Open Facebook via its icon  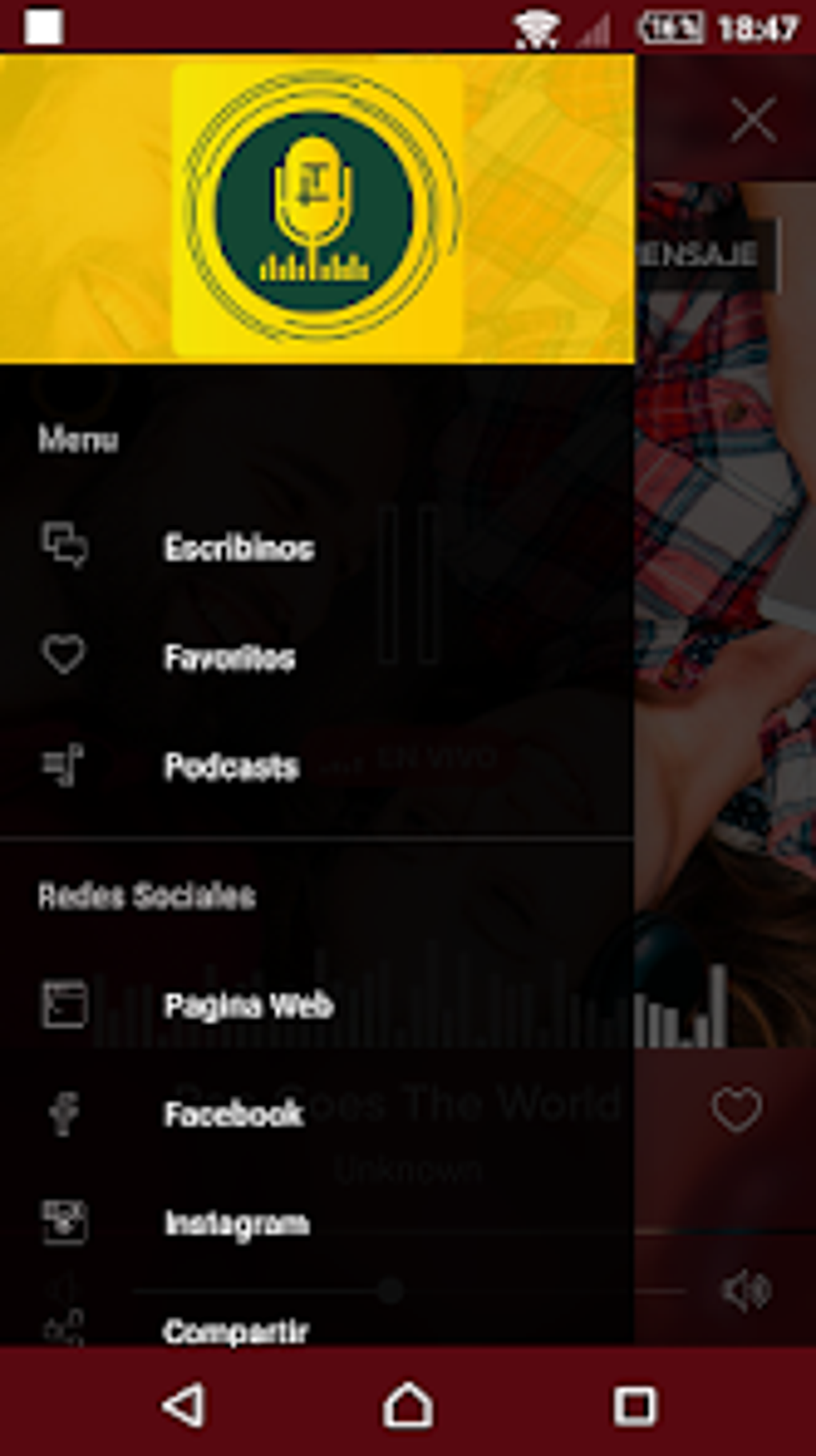[x=62, y=1115]
